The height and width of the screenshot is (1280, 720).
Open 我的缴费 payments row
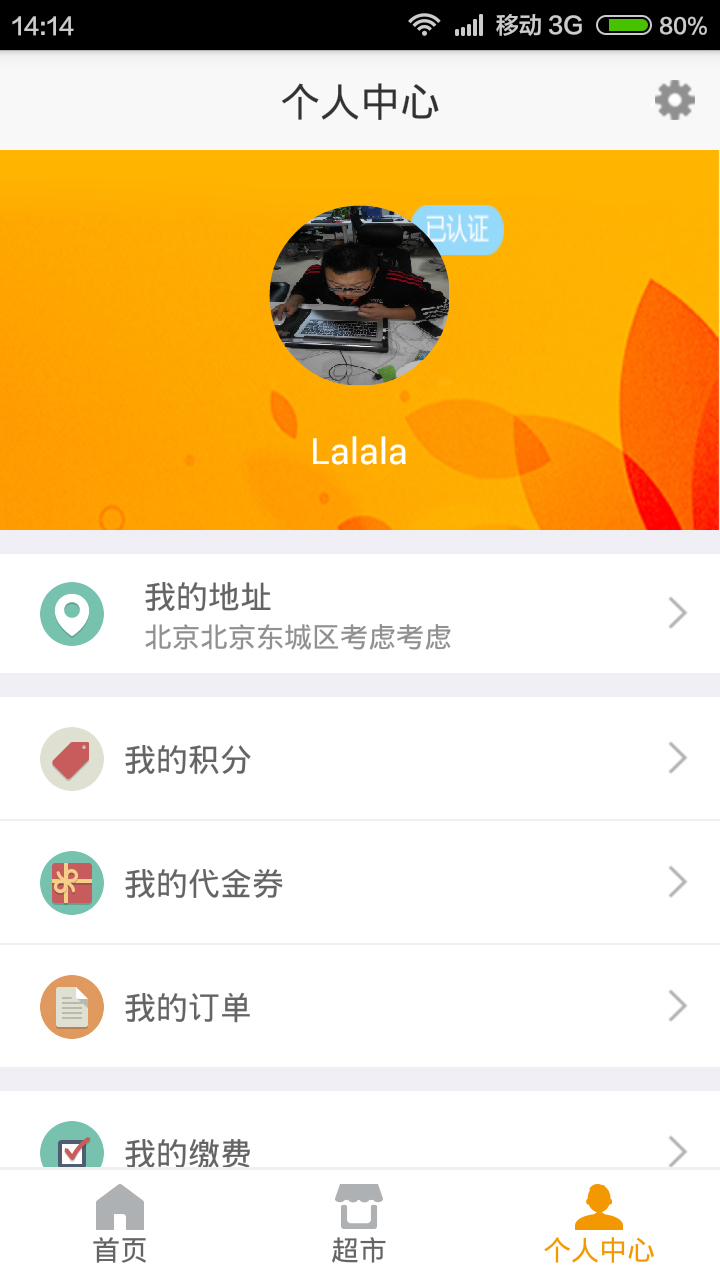pos(360,1145)
